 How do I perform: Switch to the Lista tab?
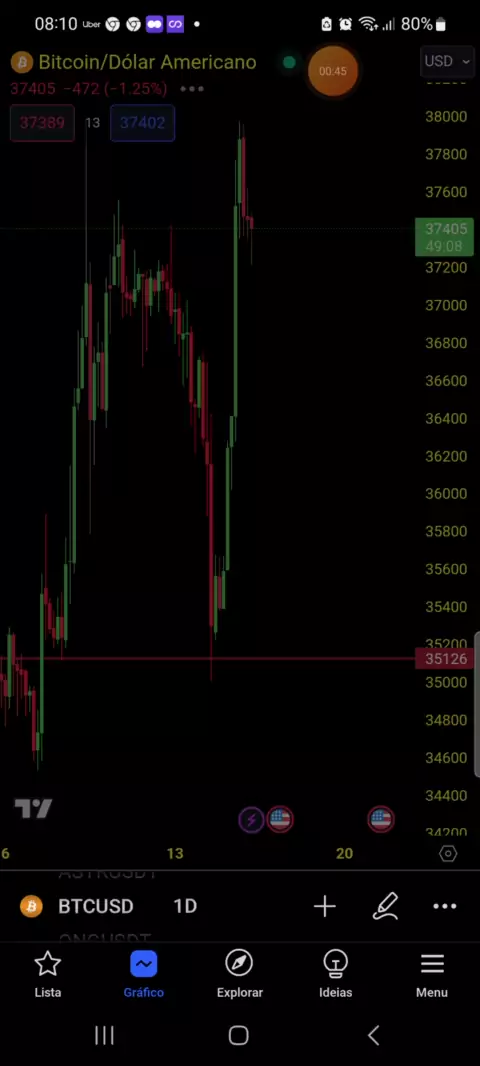click(48, 976)
